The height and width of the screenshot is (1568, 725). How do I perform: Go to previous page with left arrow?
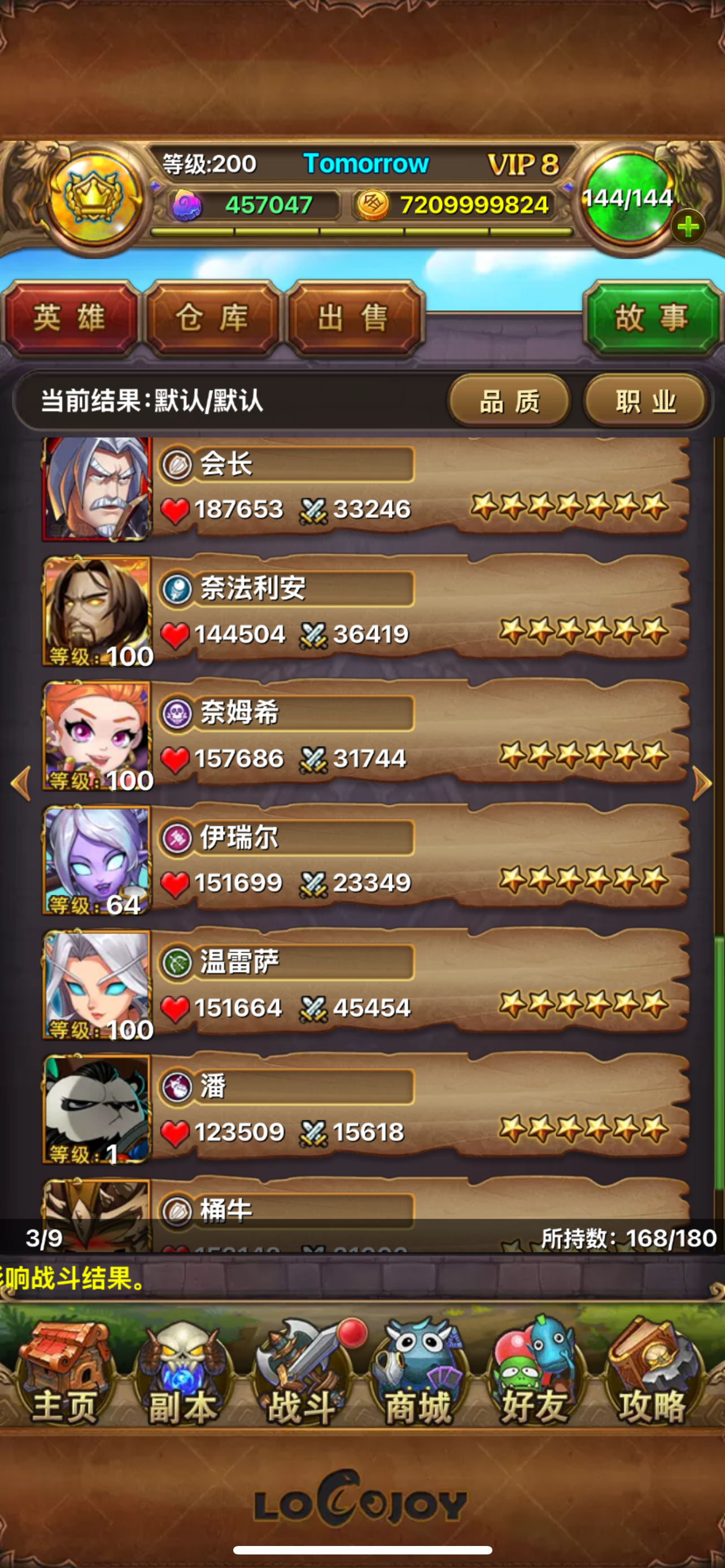click(21, 783)
